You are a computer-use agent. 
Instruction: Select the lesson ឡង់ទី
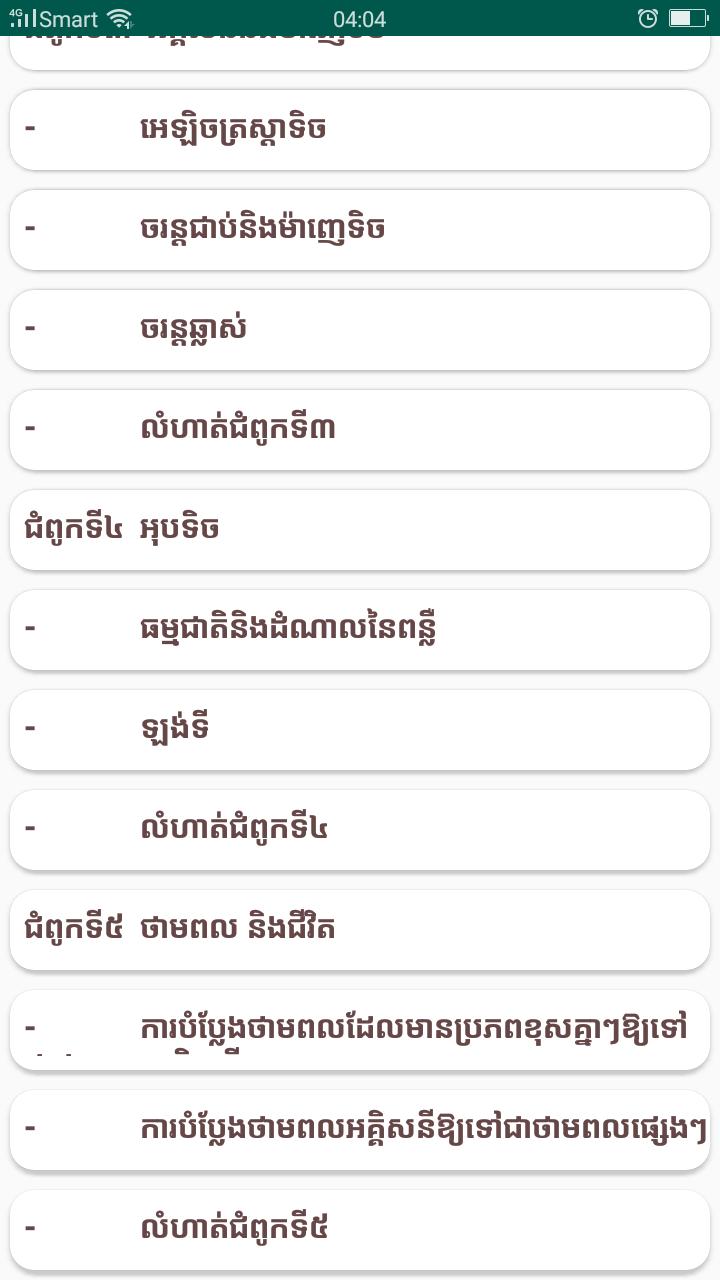[360, 729]
